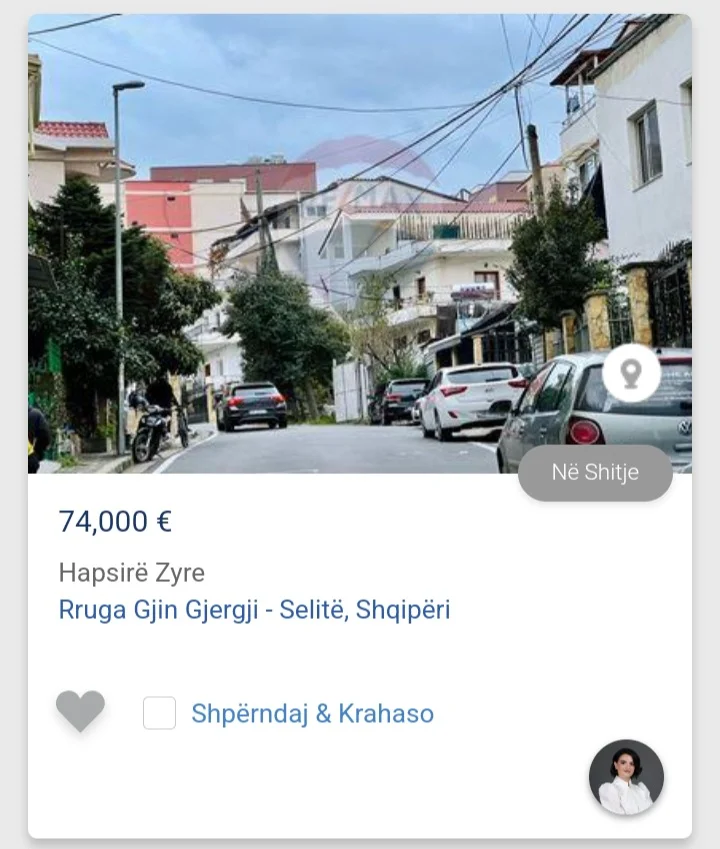Enable comparison by ticking the checkbox
Viewport: 720px width, 849px height.
pyautogui.click(x=159, y=713)
